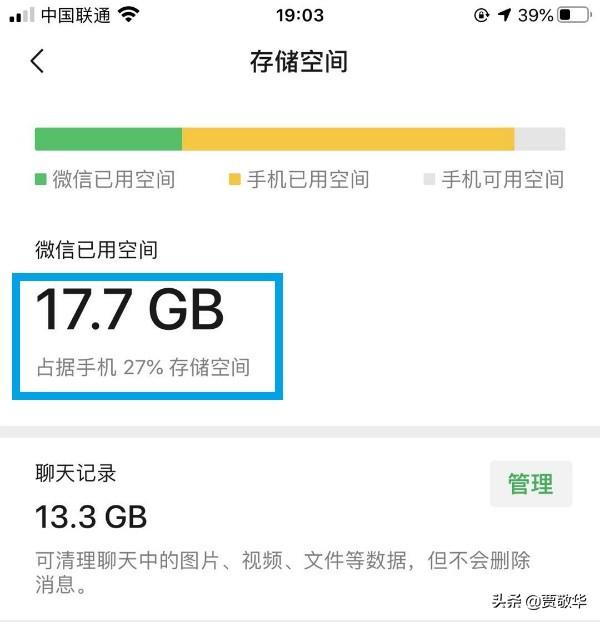This screenshot has width=600, height=622.
Task: Tap 管理 to manage chat records
Action: (x=530, y=485)
